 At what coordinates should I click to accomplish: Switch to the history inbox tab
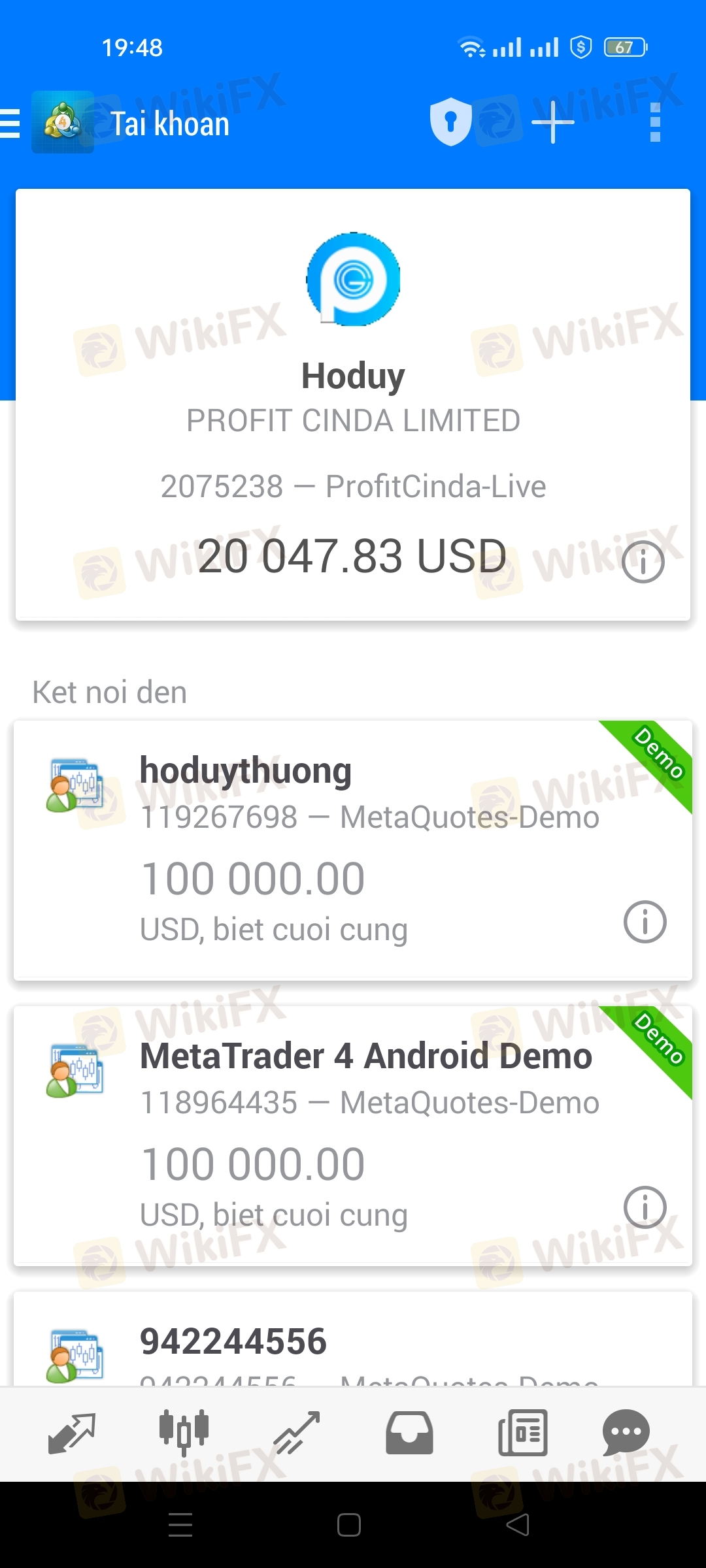(x=409, y=1433)
